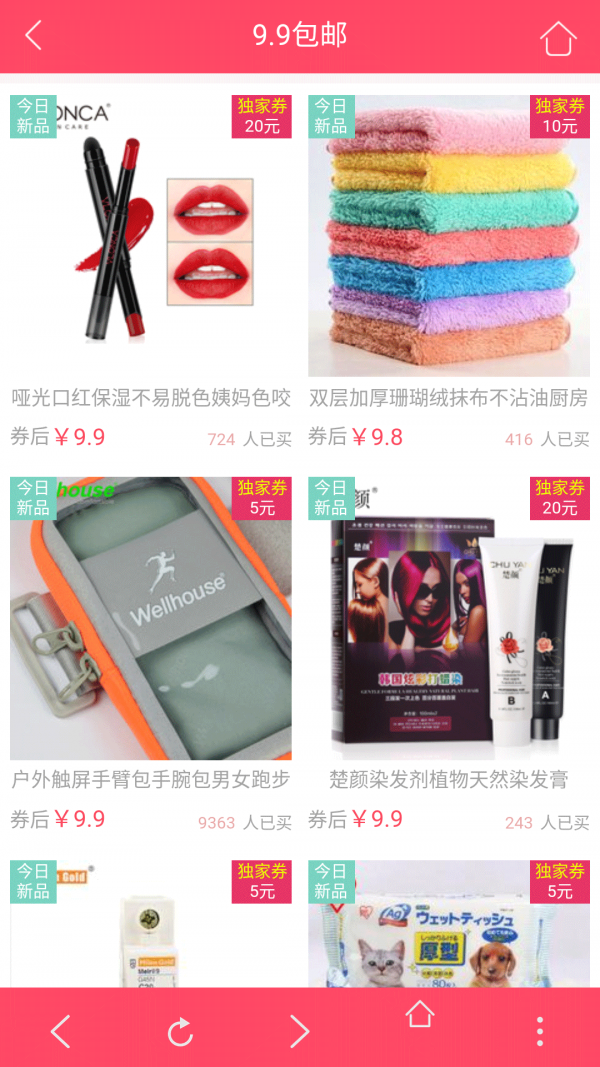The image size is (600, 1067).
Task: Open the coral fleece cleaning cloth product
Action: pyautogui.click(x=448, y=236)
